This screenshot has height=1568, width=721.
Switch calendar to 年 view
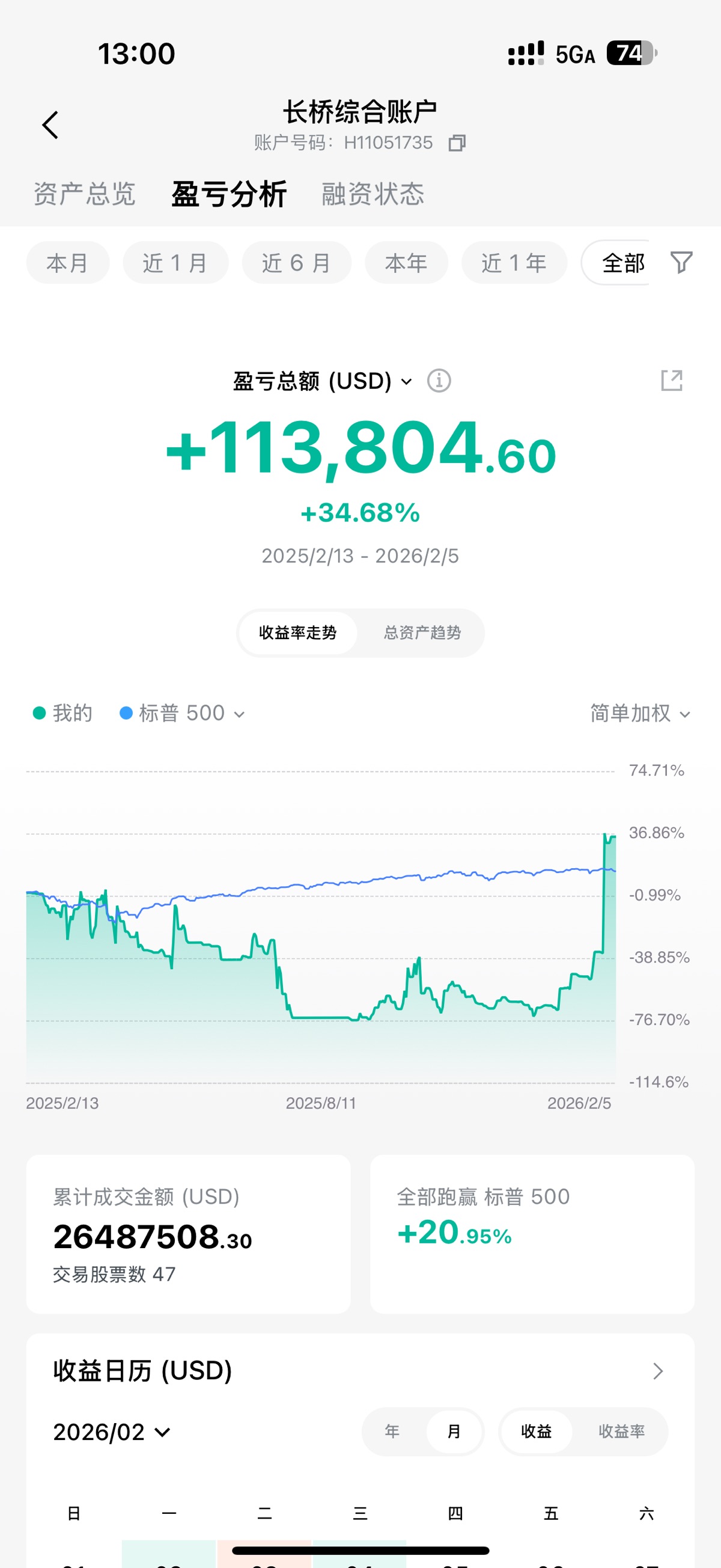click(x=392, y=1432)
